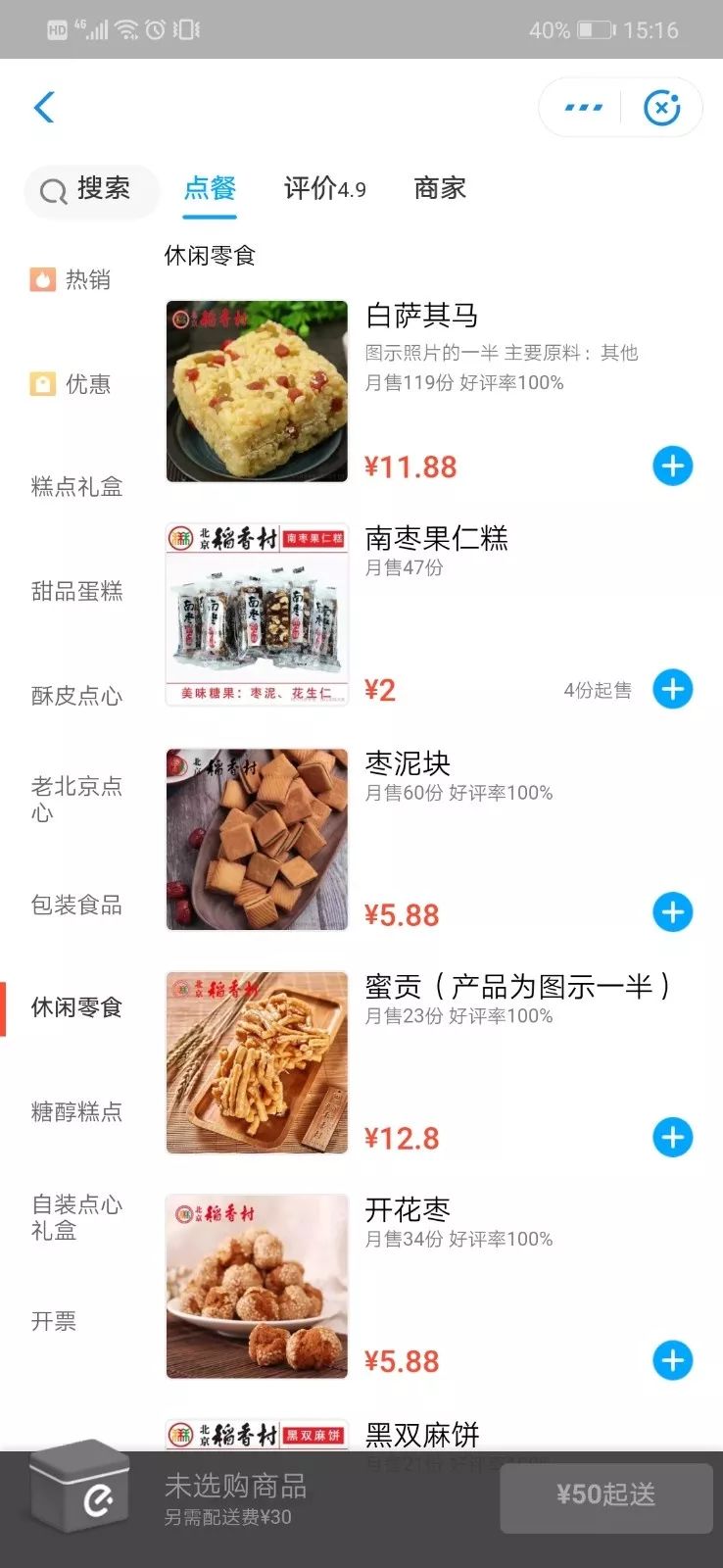Select the 老北京点心 category
This screenshot has width=723, height=1568.
[76, 799]
